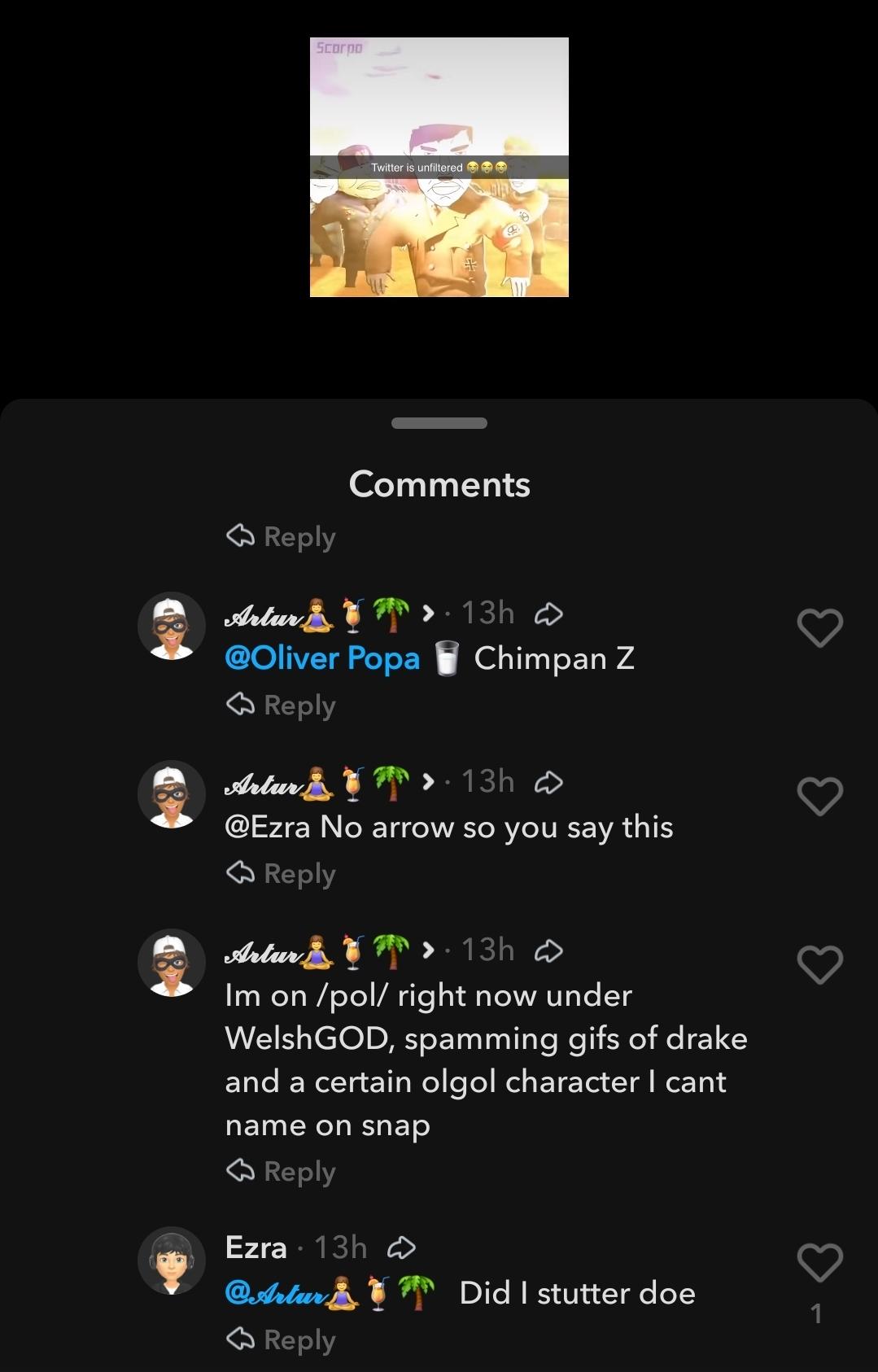Like the 'No arrow so you say this' comment
The image size is (878, 1372).
pyautogui.click(x=819, y=796)
